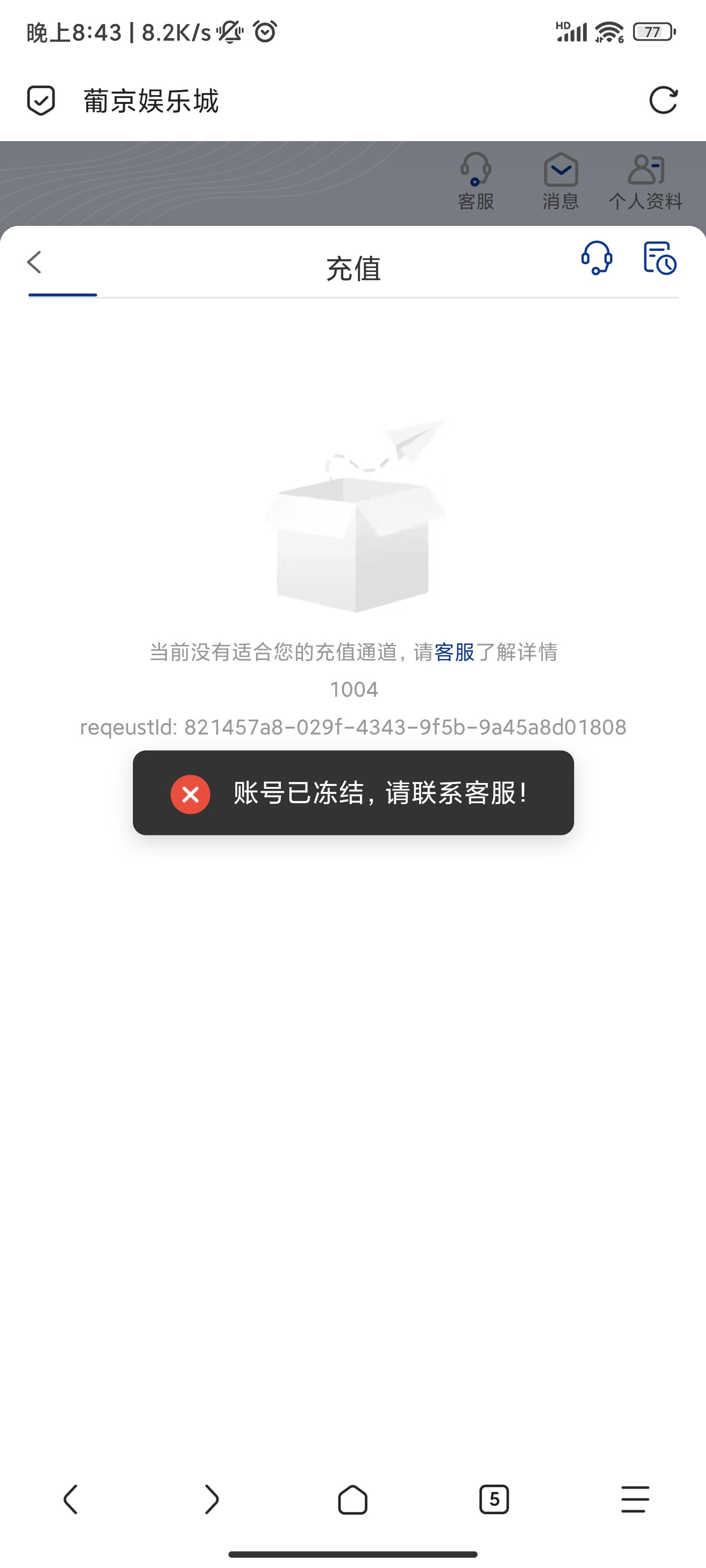The height and width of the screenshot is (1568, 706).
Task: Open the recharge history record icon
Action: coord(660,258)
